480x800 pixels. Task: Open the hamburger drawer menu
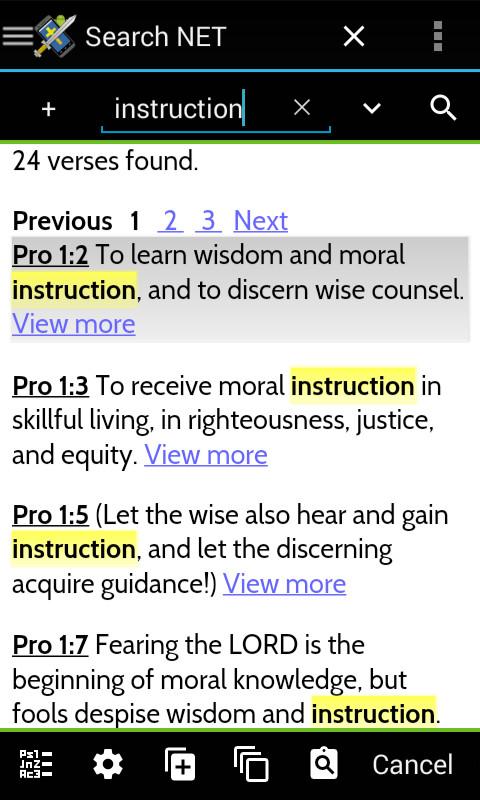point(18,36)
